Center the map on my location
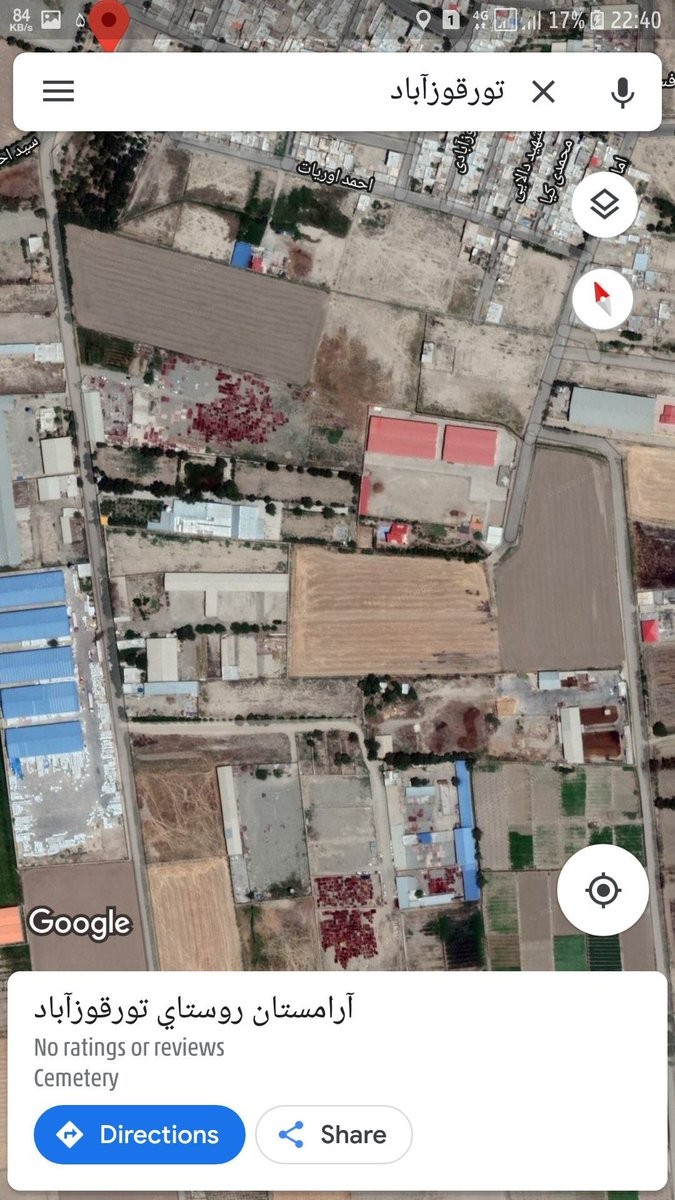This screenshot has width=675, height=1200. pyautogui.click(x=602, y=890)
